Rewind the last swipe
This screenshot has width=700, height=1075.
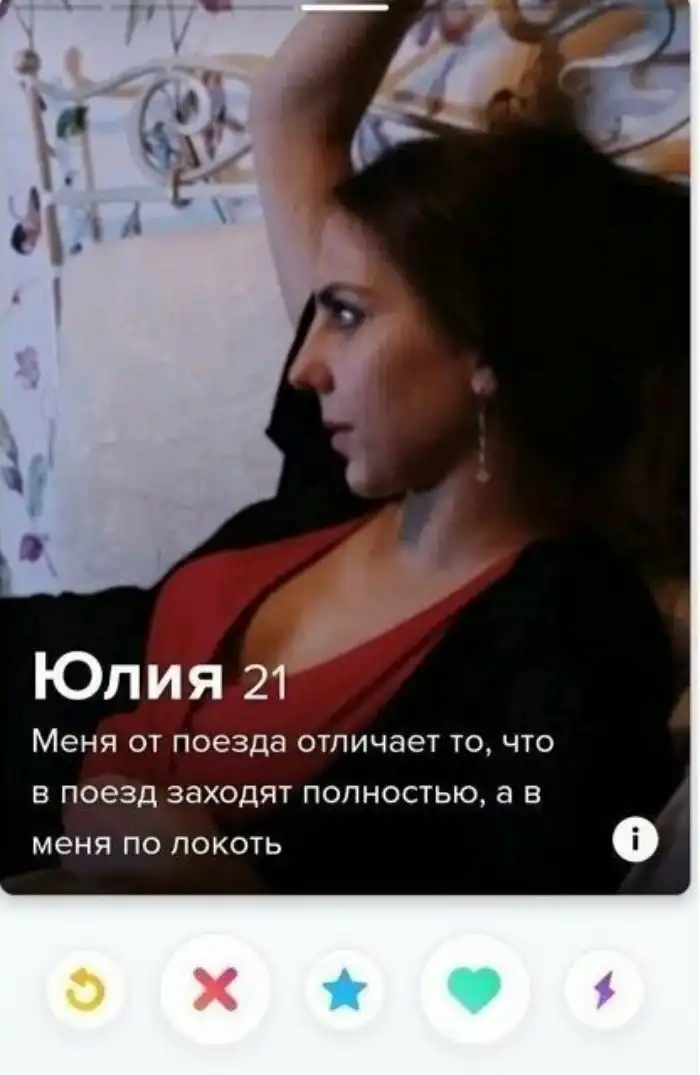[x=84, y=990]
